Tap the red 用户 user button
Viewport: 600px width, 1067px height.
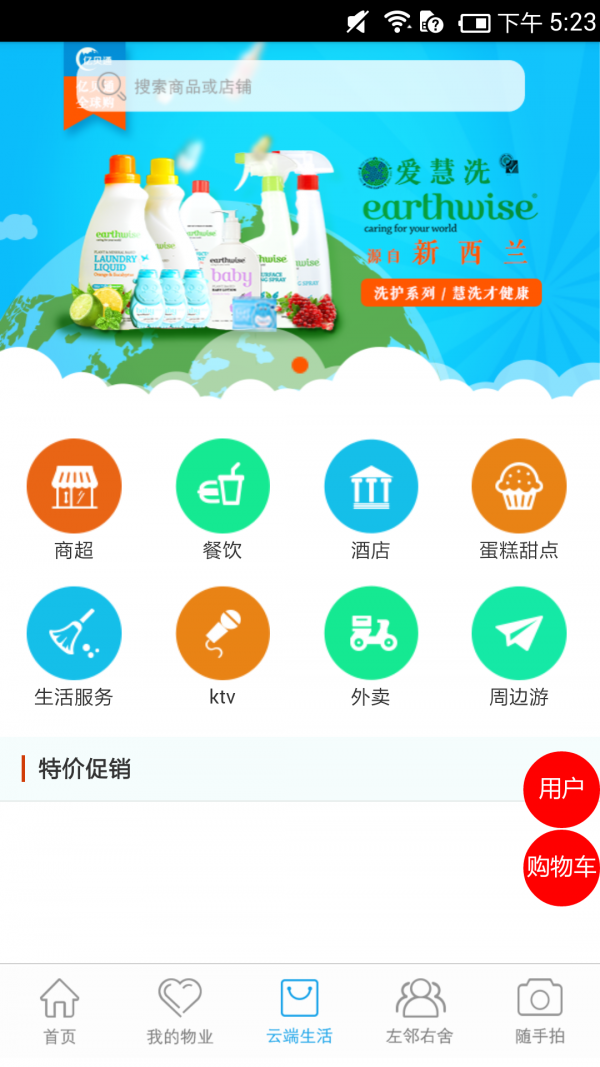(x=561, y=789)
